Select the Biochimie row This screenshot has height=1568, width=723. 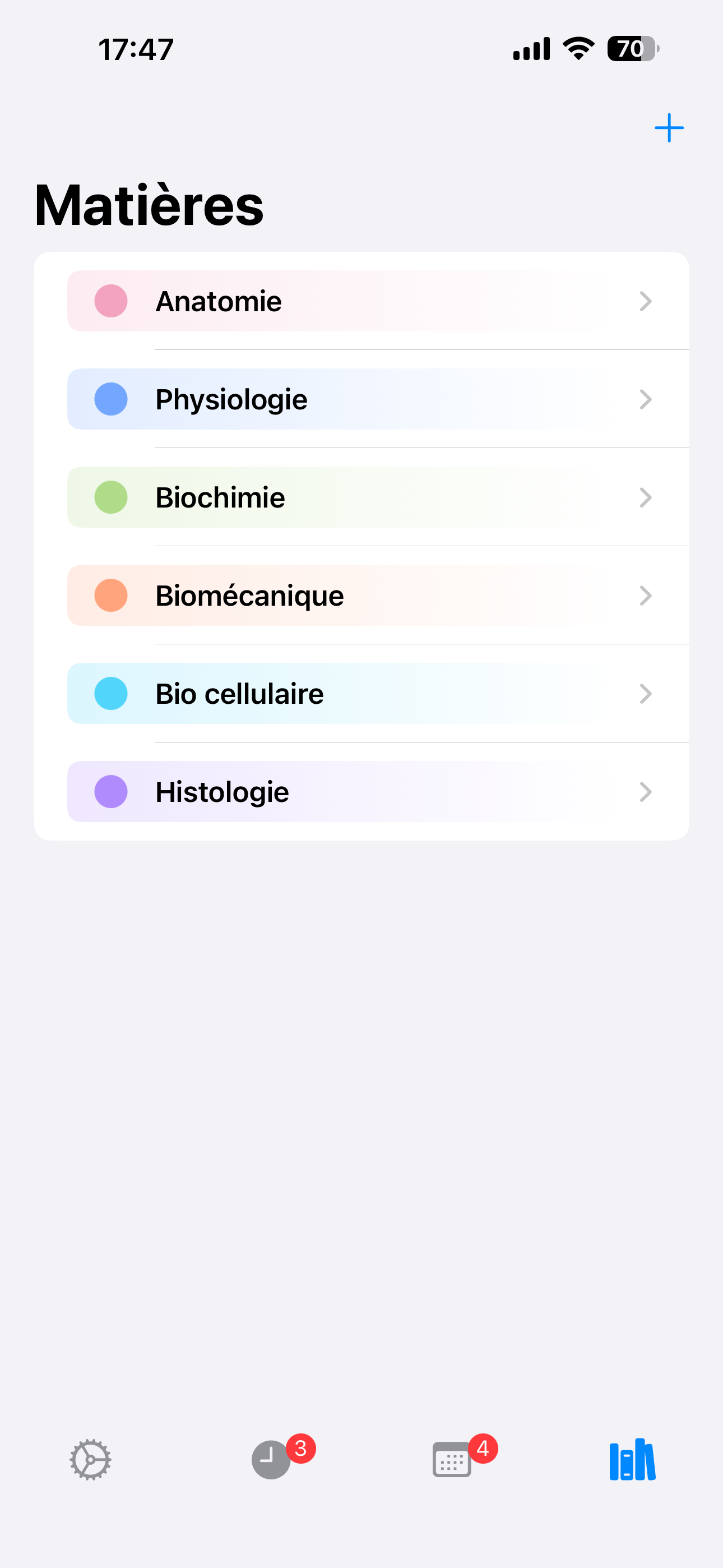[361, 497]
